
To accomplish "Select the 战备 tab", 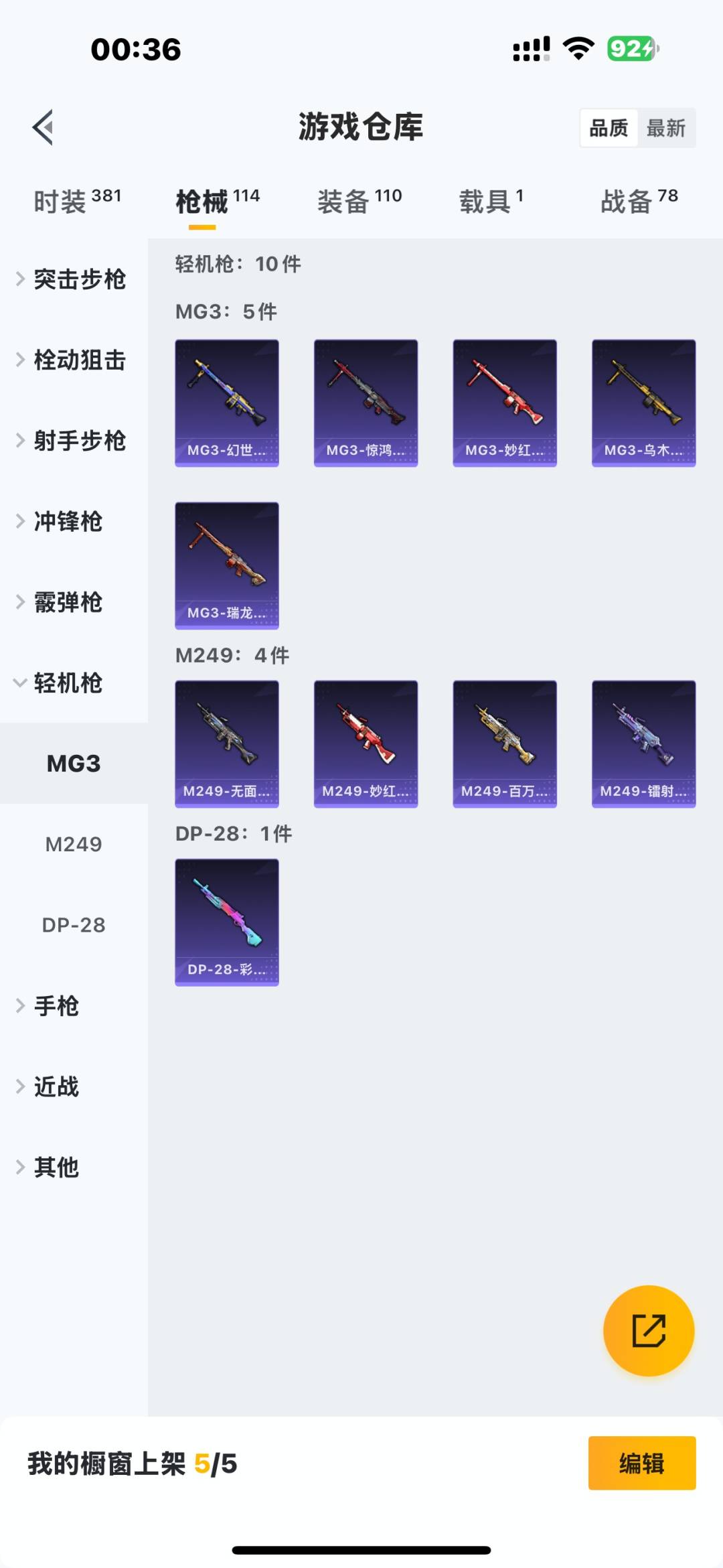I will point(639,200).
